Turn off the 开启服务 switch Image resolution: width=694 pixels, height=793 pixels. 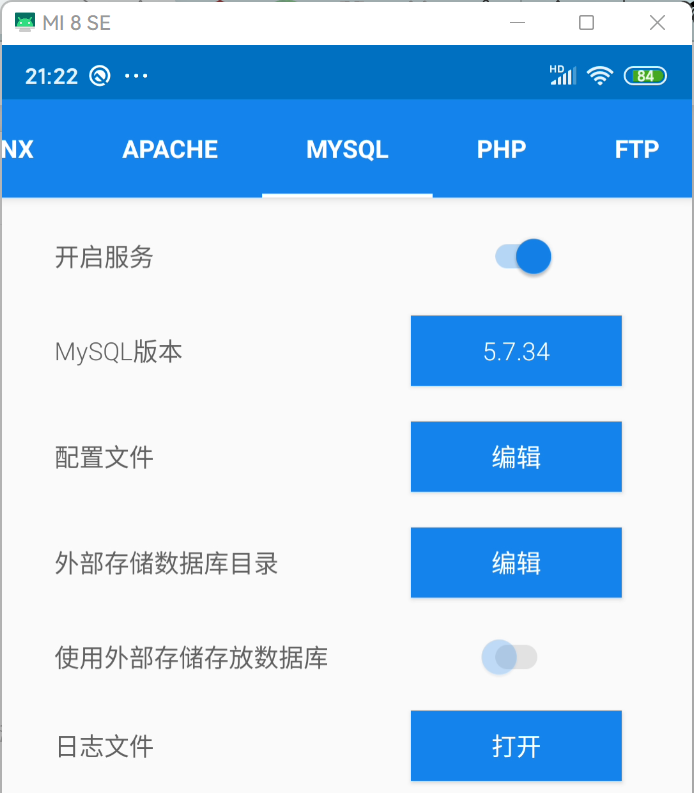tap(523, 257)
